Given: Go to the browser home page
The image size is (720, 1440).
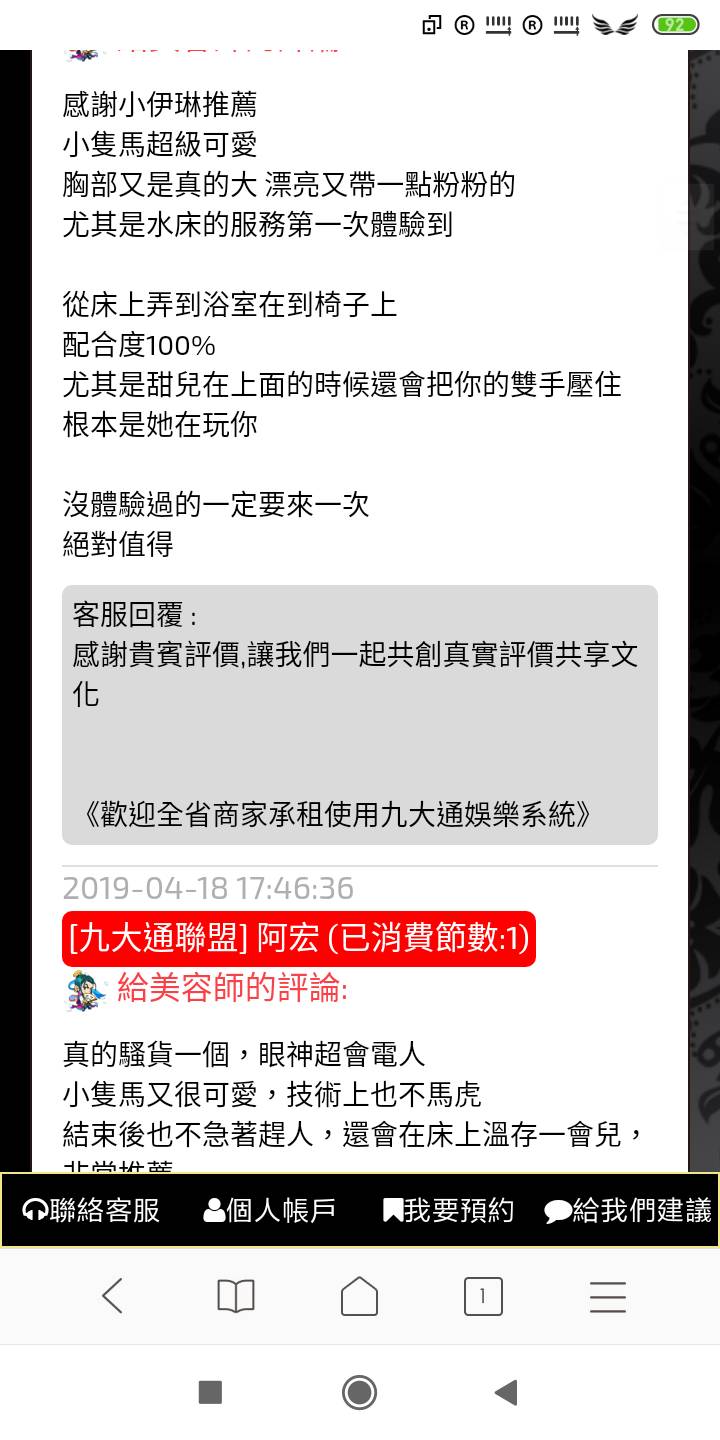Looking at the screenshot, I should 359,1296.
